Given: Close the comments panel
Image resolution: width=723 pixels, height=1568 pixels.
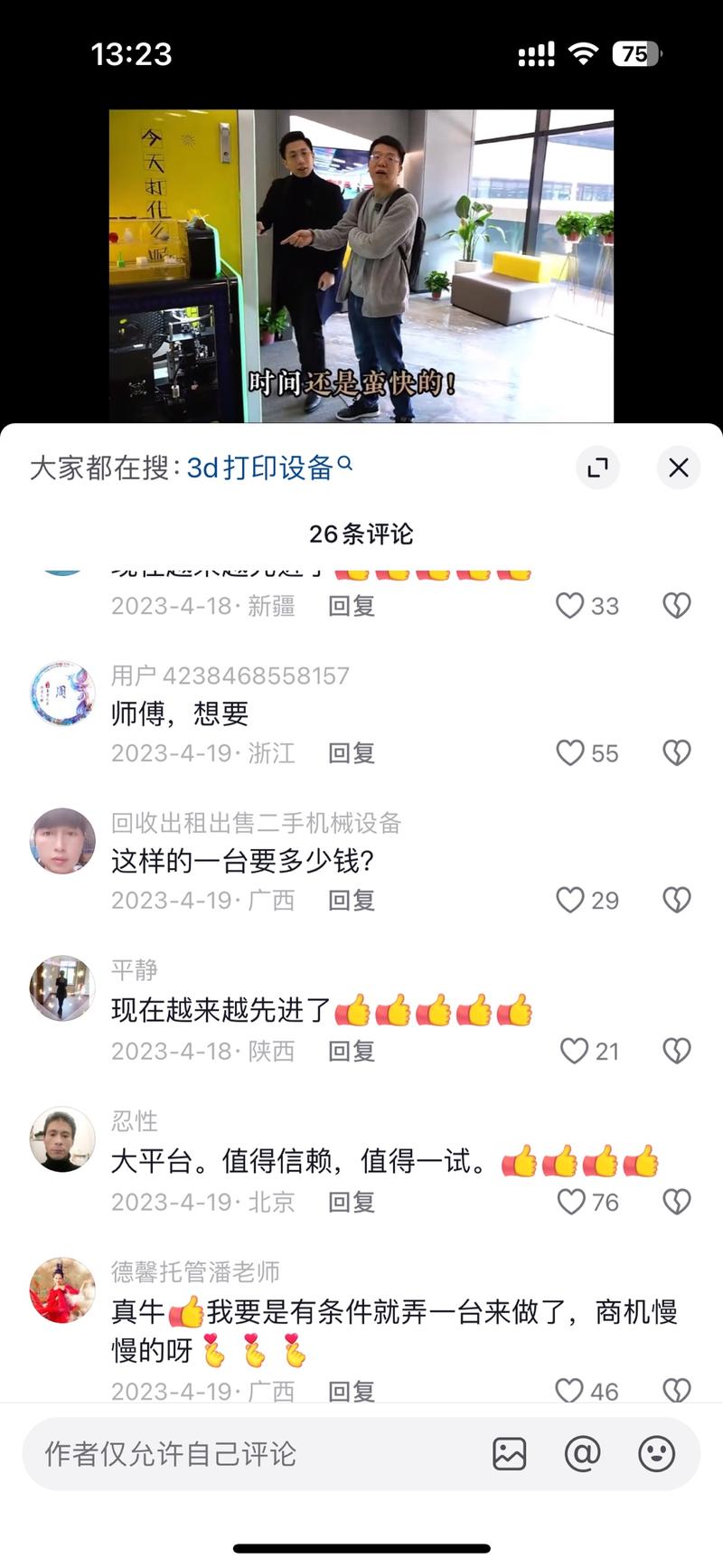Looking at the screenshot, I should click(678, 468).
